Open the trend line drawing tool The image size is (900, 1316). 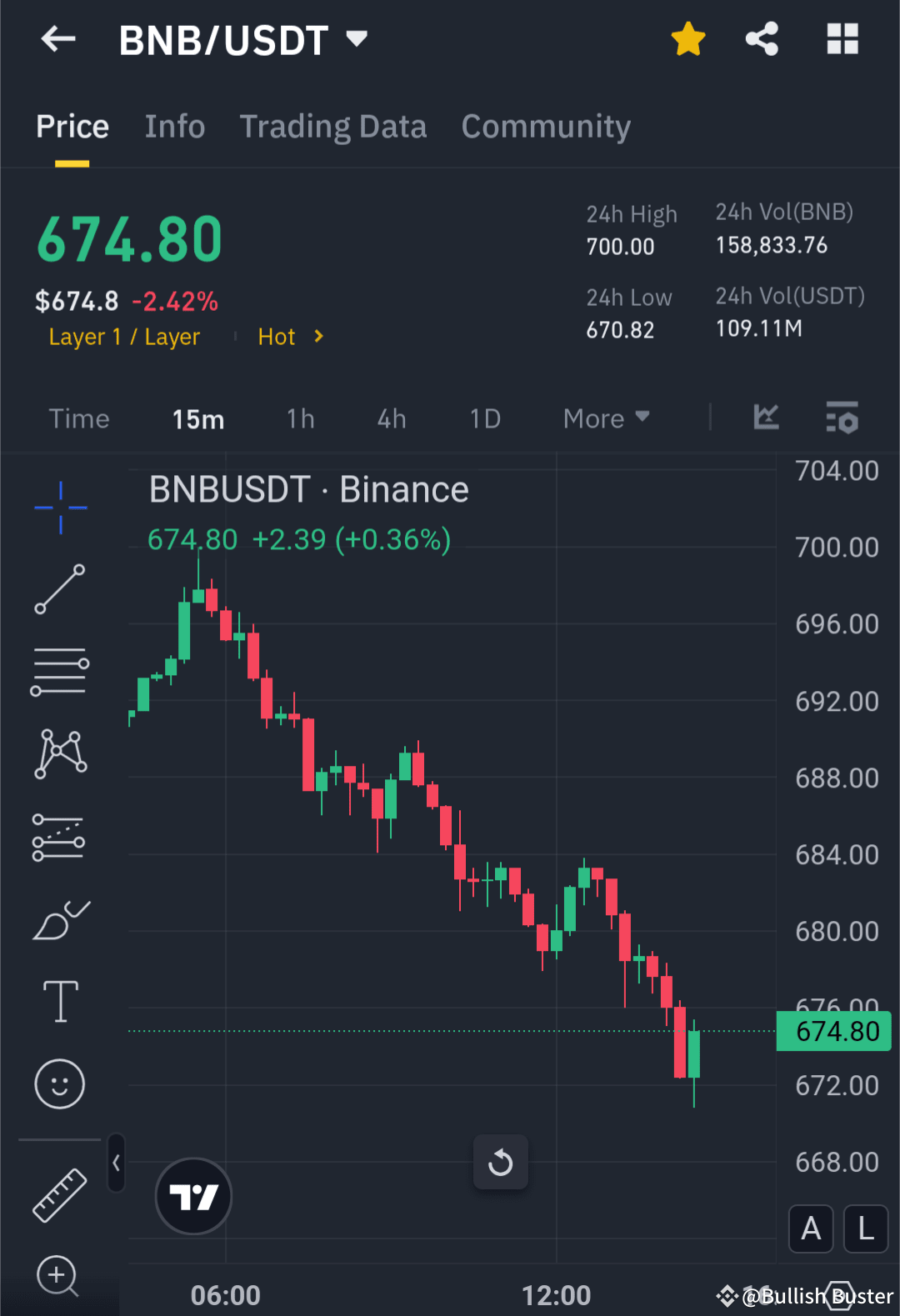(59, 589)
